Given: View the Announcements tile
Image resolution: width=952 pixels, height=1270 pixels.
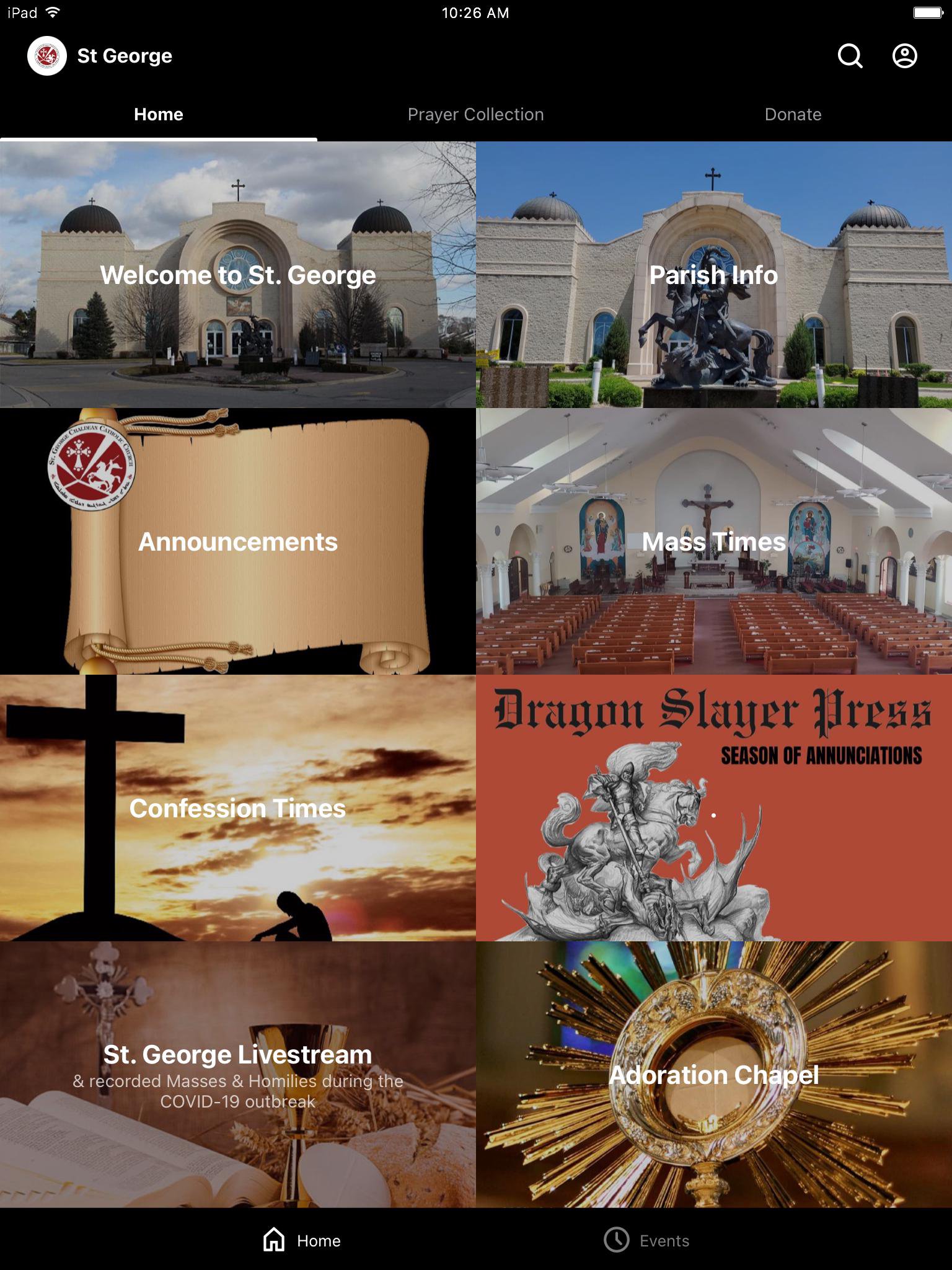Looking at the screenshot, I should 238,541.
